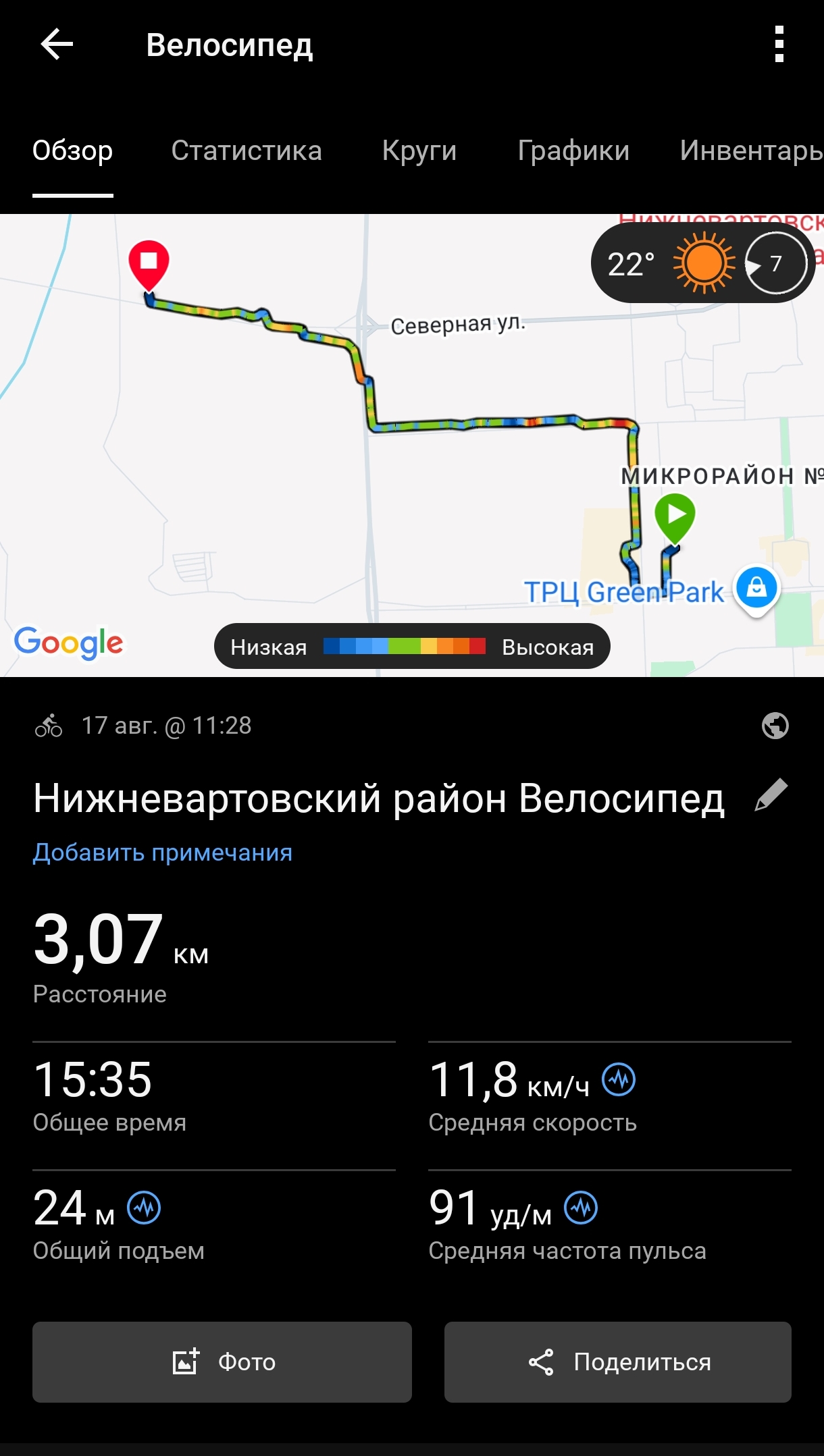Image resolution: width=824 pixels, height=1456 pixels.
Task: Open the average heart rate chart icon
Action: pyautogui.click(x=581, y=1208)
